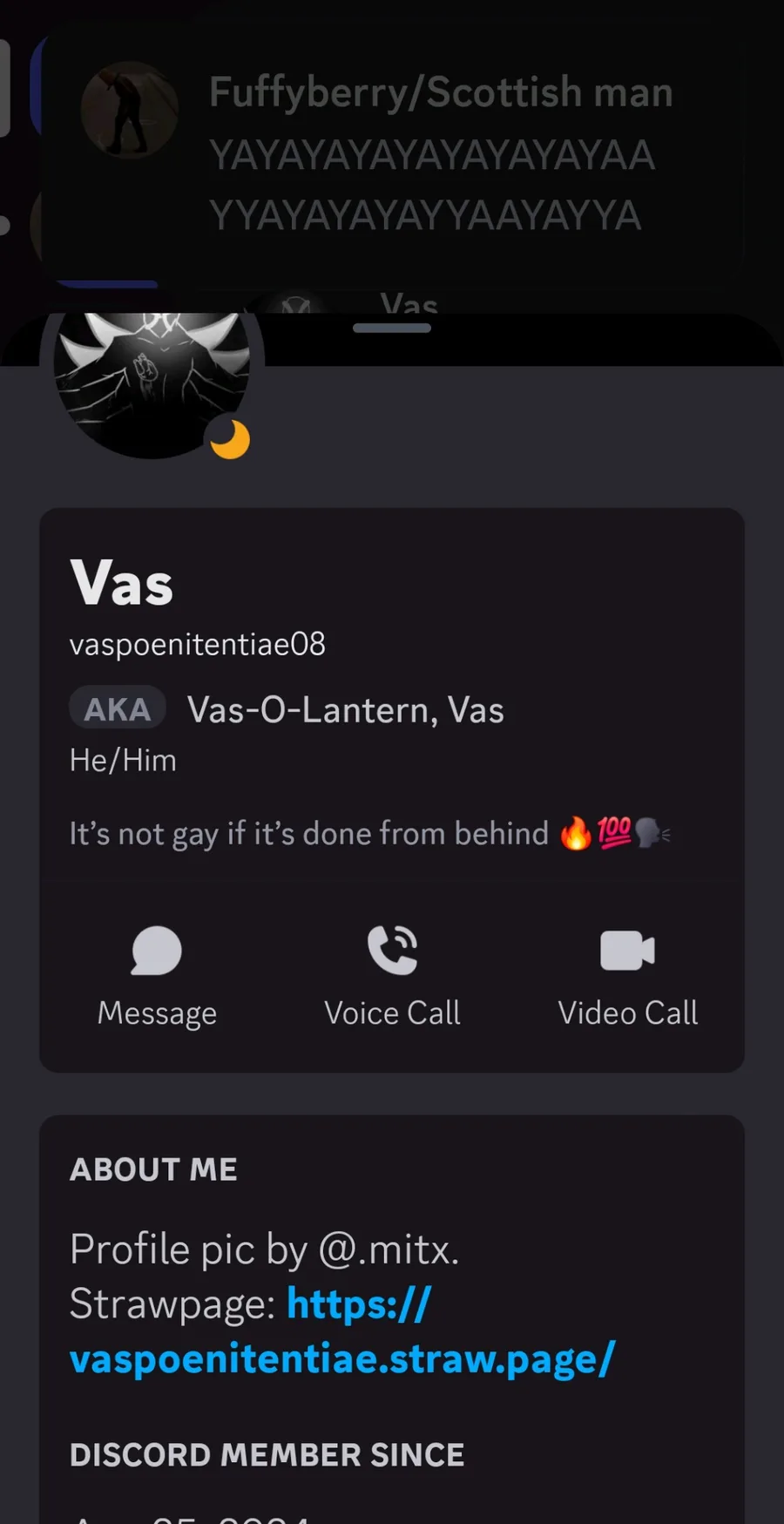784x1524 pixels.
Task: Message Vas directly
Action: [157, 976]
